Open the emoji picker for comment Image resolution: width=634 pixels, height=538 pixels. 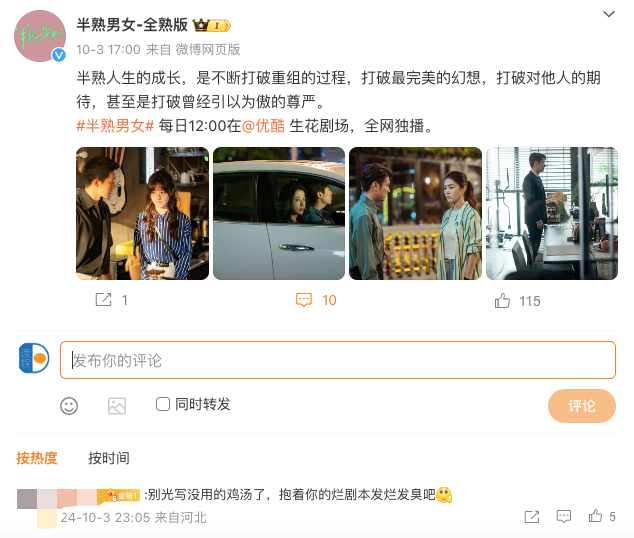pos(69,405)
